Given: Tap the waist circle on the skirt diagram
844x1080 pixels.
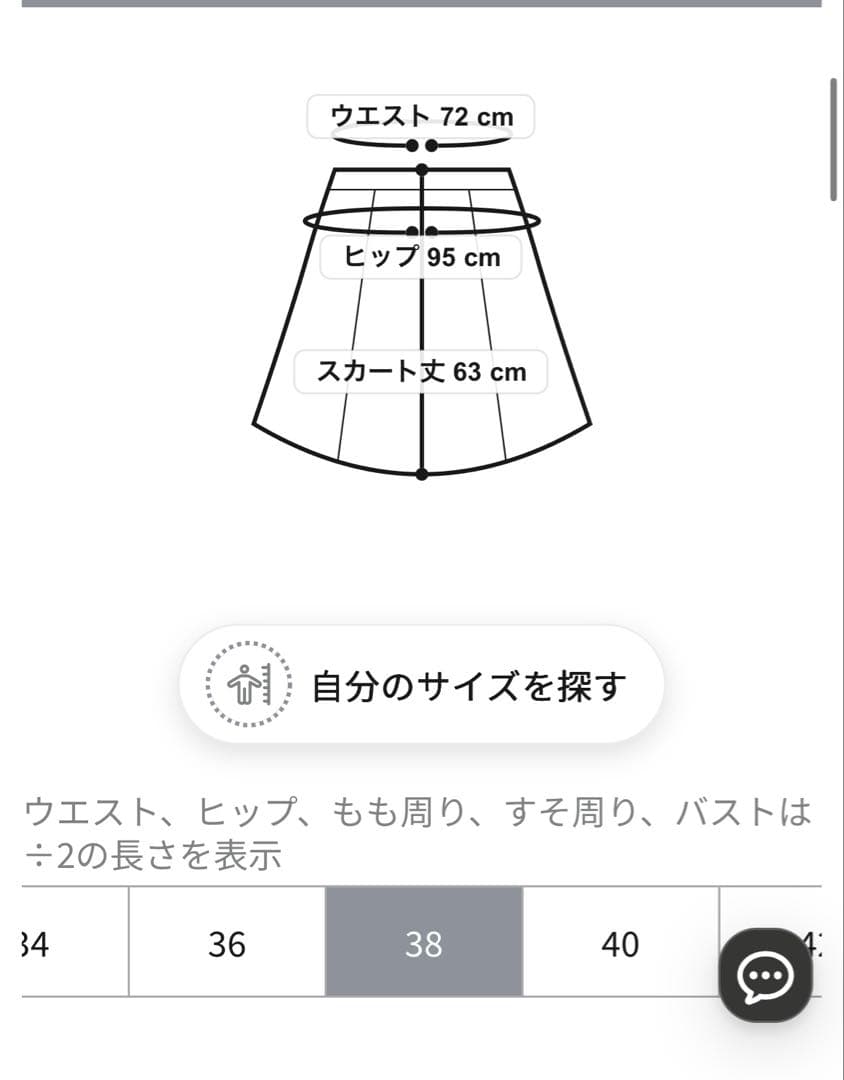Looking at the screenshot, I should pyautogui.click(x=421, y=145).
